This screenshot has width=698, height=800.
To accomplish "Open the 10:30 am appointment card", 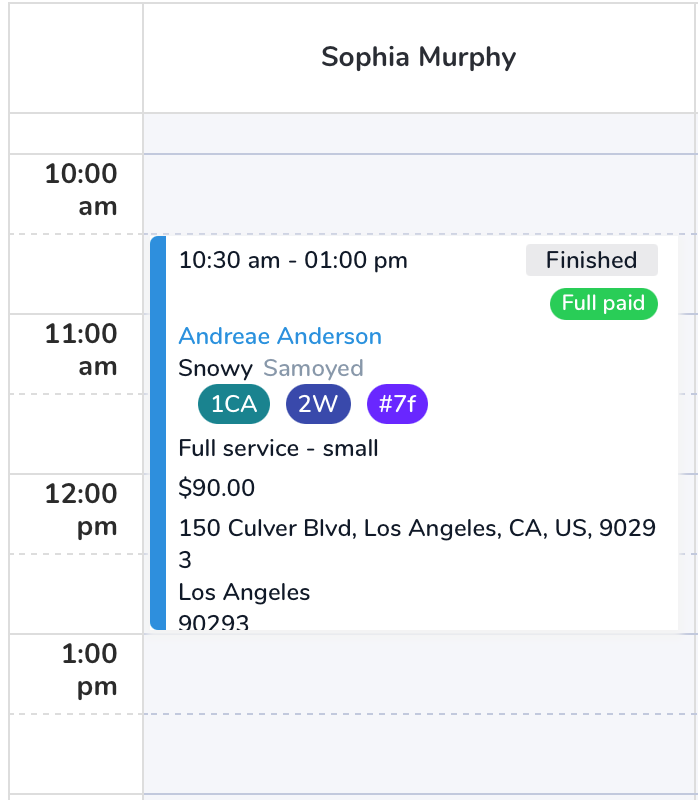I will pos(414,433).
